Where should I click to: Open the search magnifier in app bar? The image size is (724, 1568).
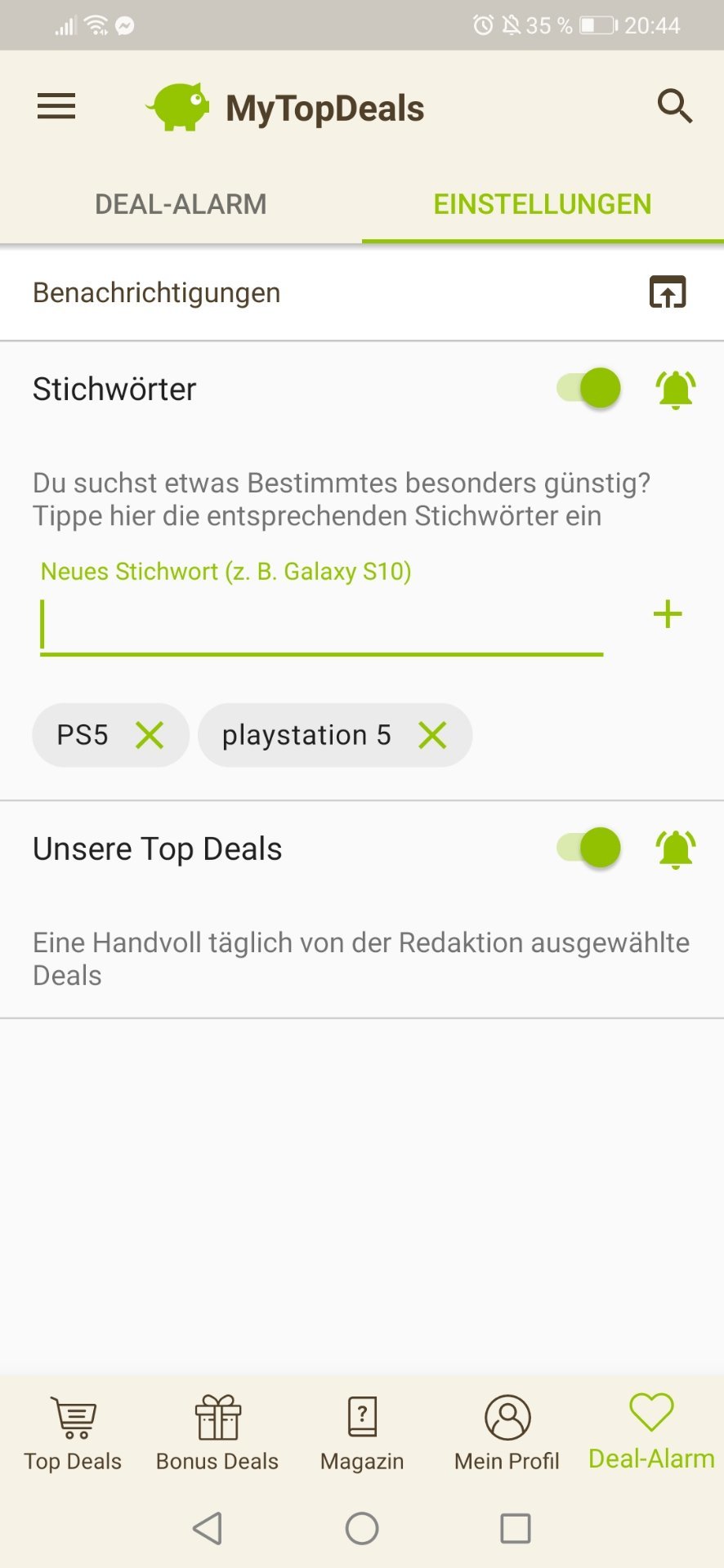click(674, 106)
